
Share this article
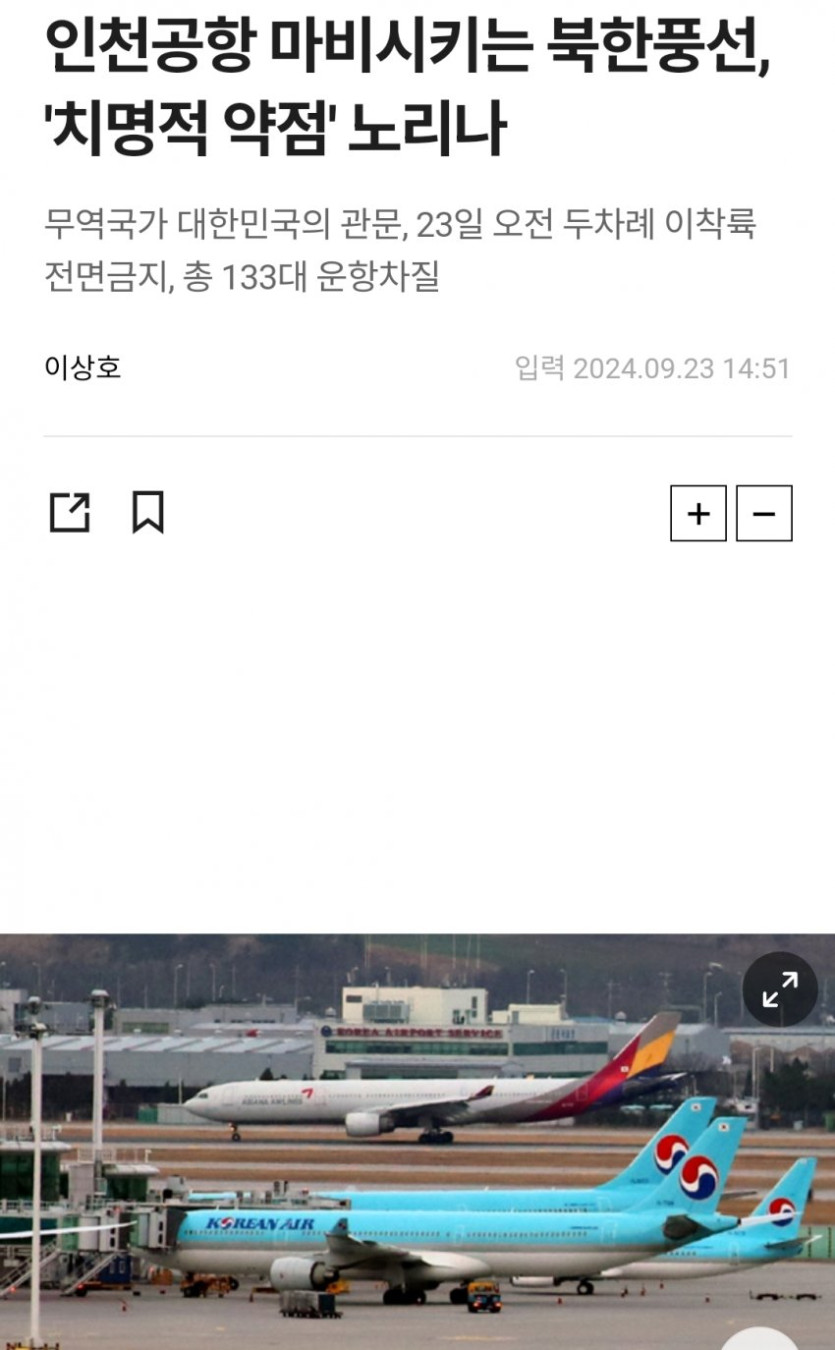click(69, 513)
